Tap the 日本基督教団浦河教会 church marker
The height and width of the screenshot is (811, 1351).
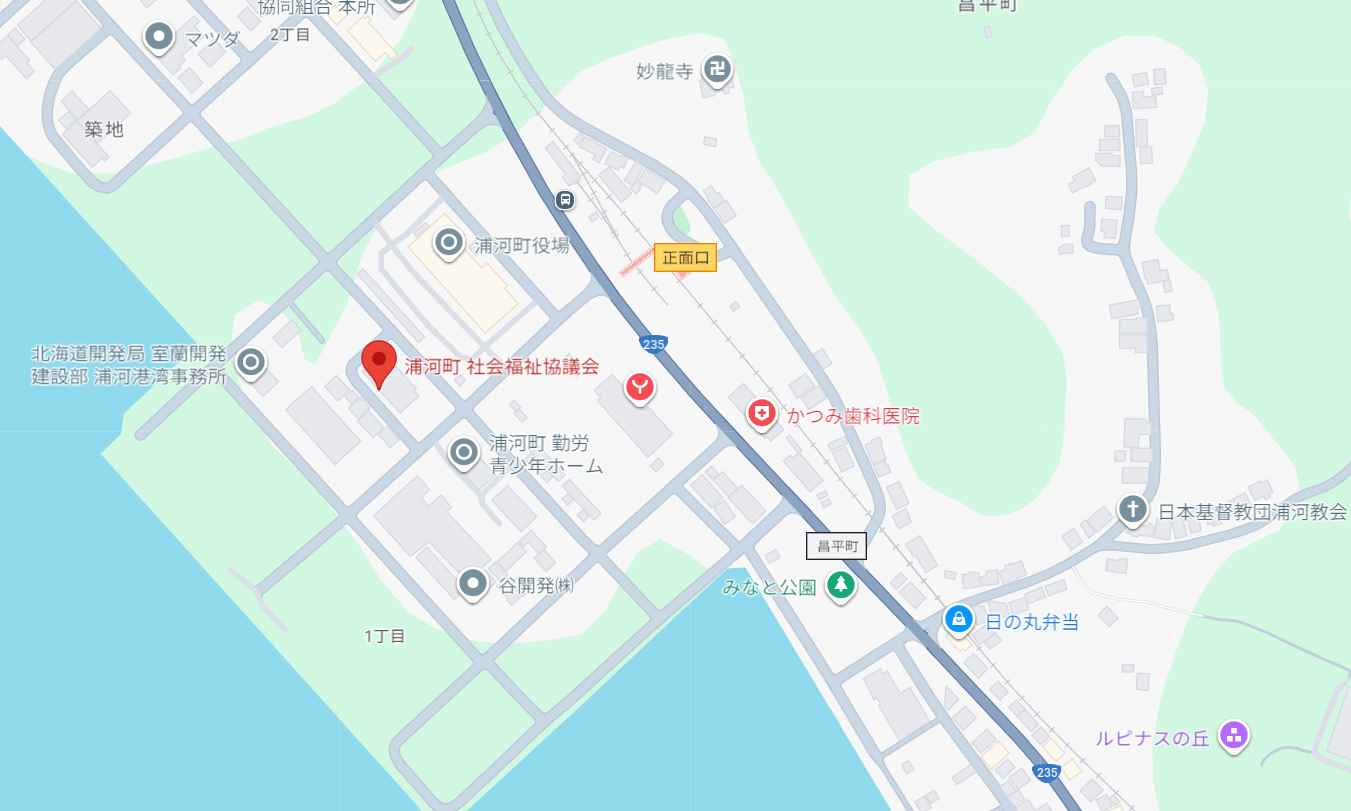point(1132,509)
